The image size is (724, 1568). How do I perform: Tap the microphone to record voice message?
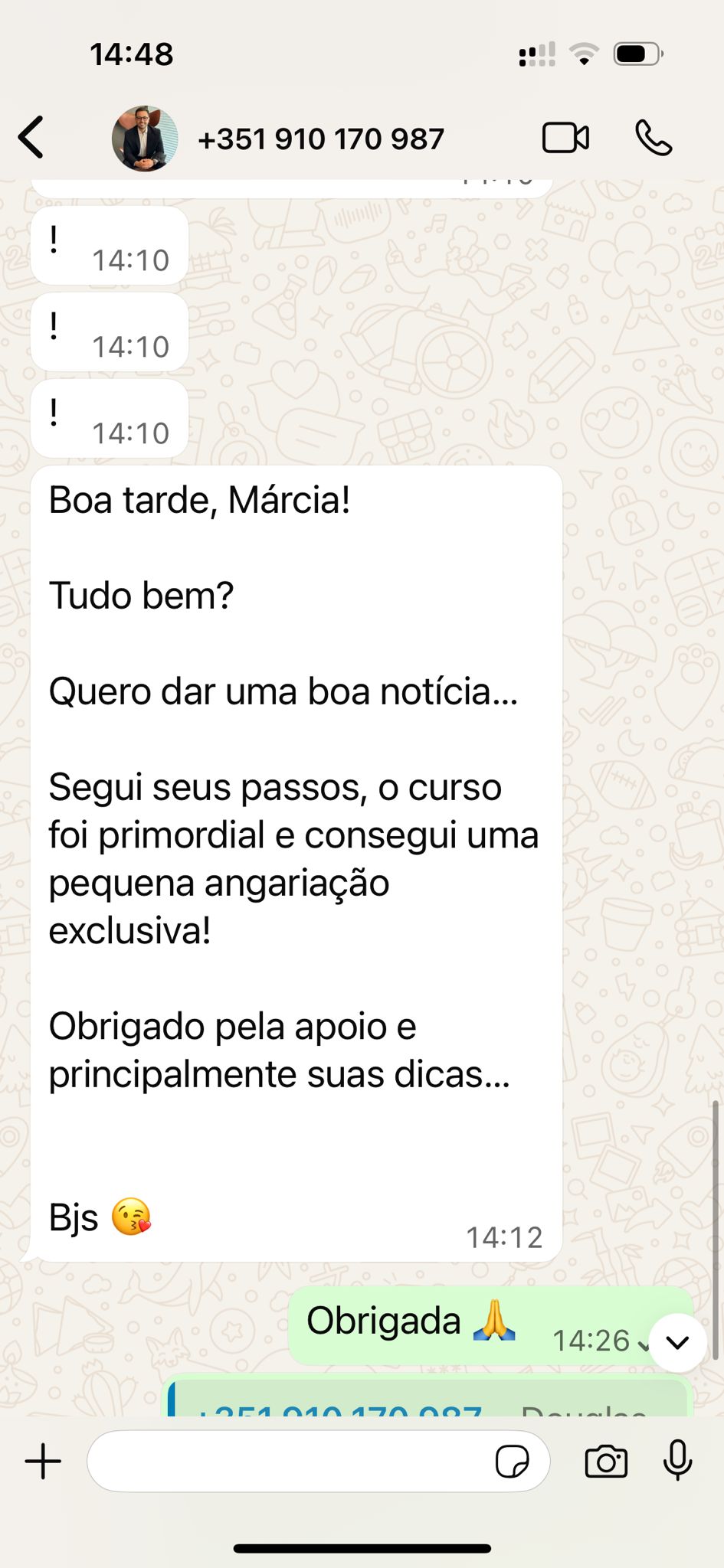[x=677, y=1460]
